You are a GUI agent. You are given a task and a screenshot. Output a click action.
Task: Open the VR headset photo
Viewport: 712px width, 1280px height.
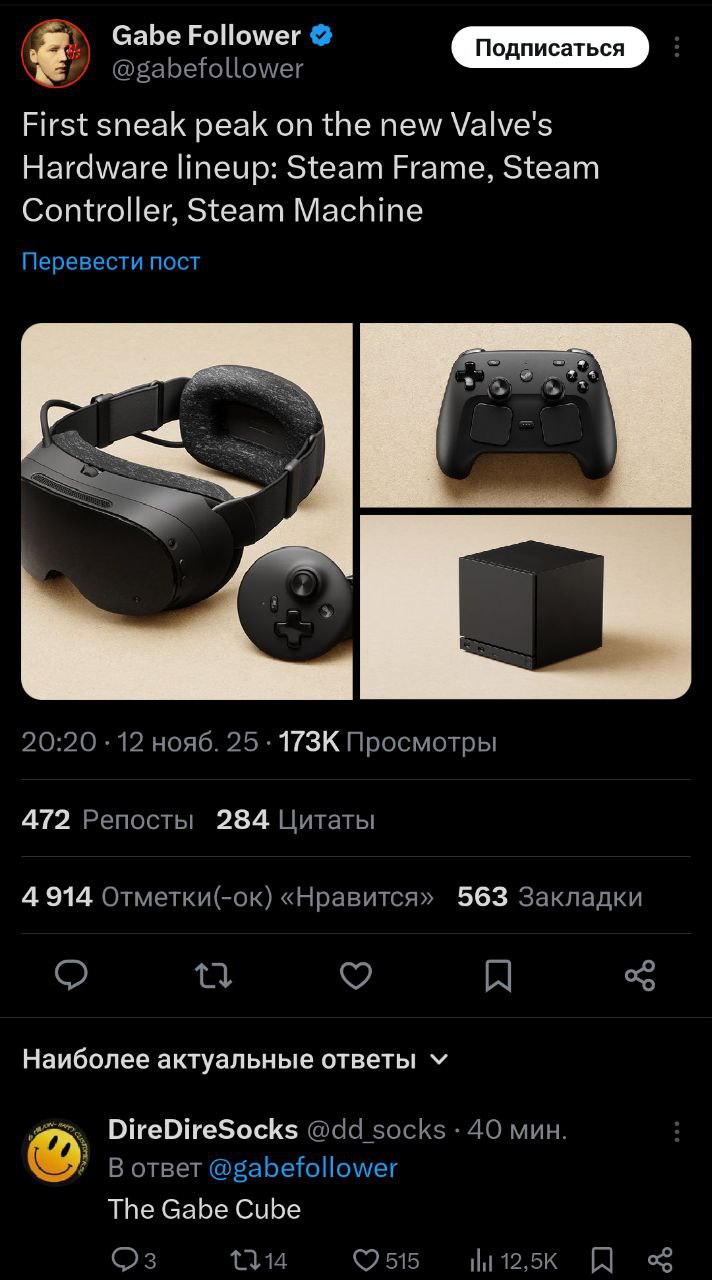pos(187,511)
